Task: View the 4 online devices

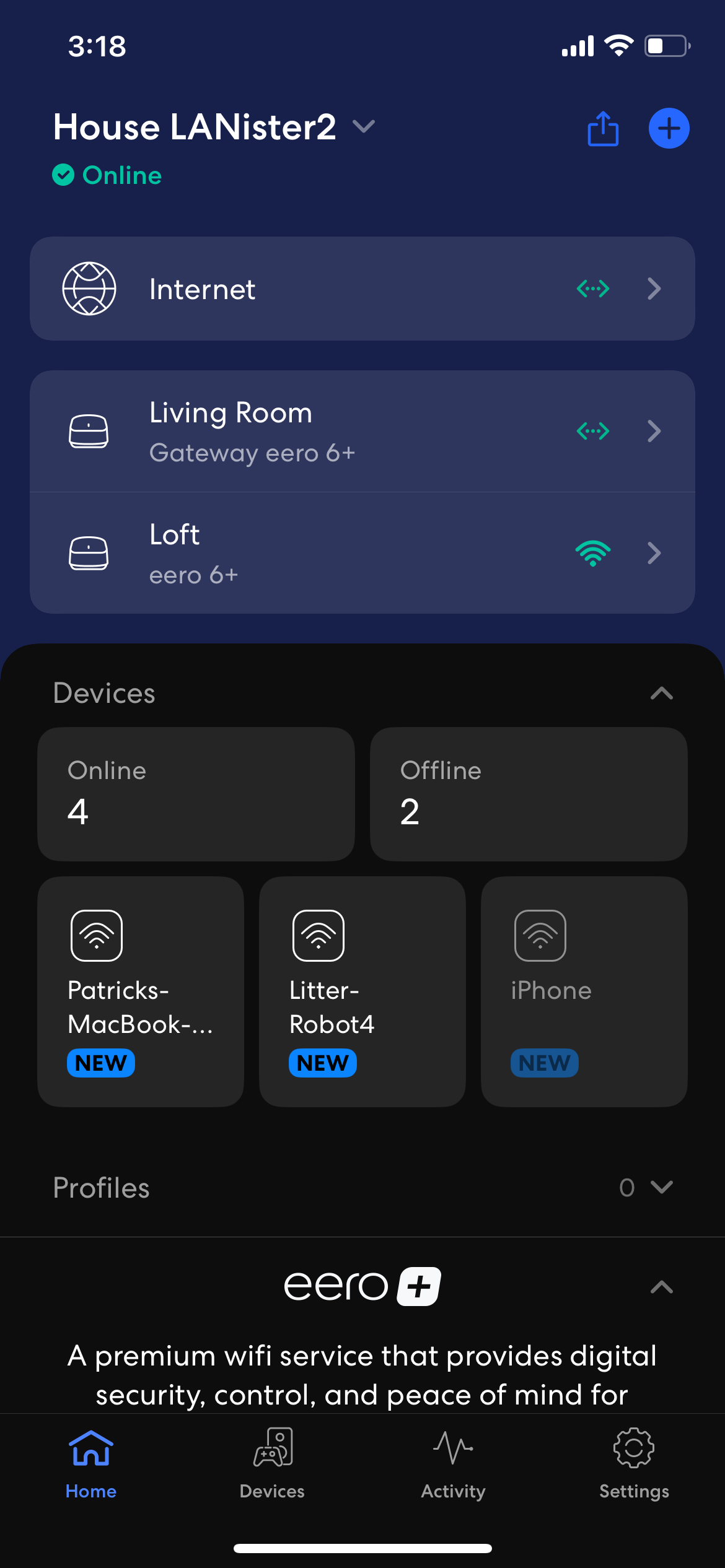Action: coord(196,794)
